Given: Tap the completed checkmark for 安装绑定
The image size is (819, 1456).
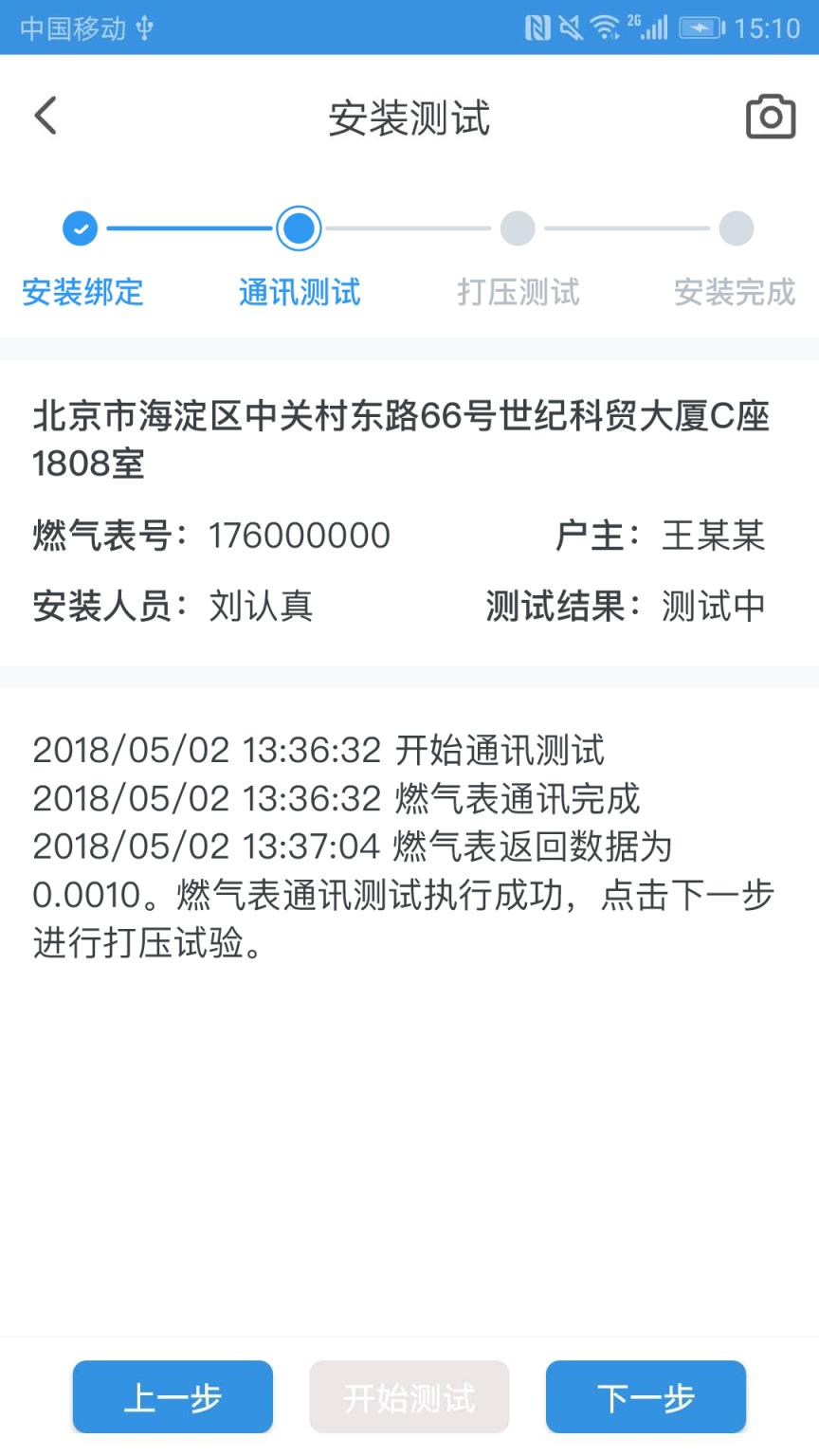Looking at the screenshot, I should tap(81, 228).
